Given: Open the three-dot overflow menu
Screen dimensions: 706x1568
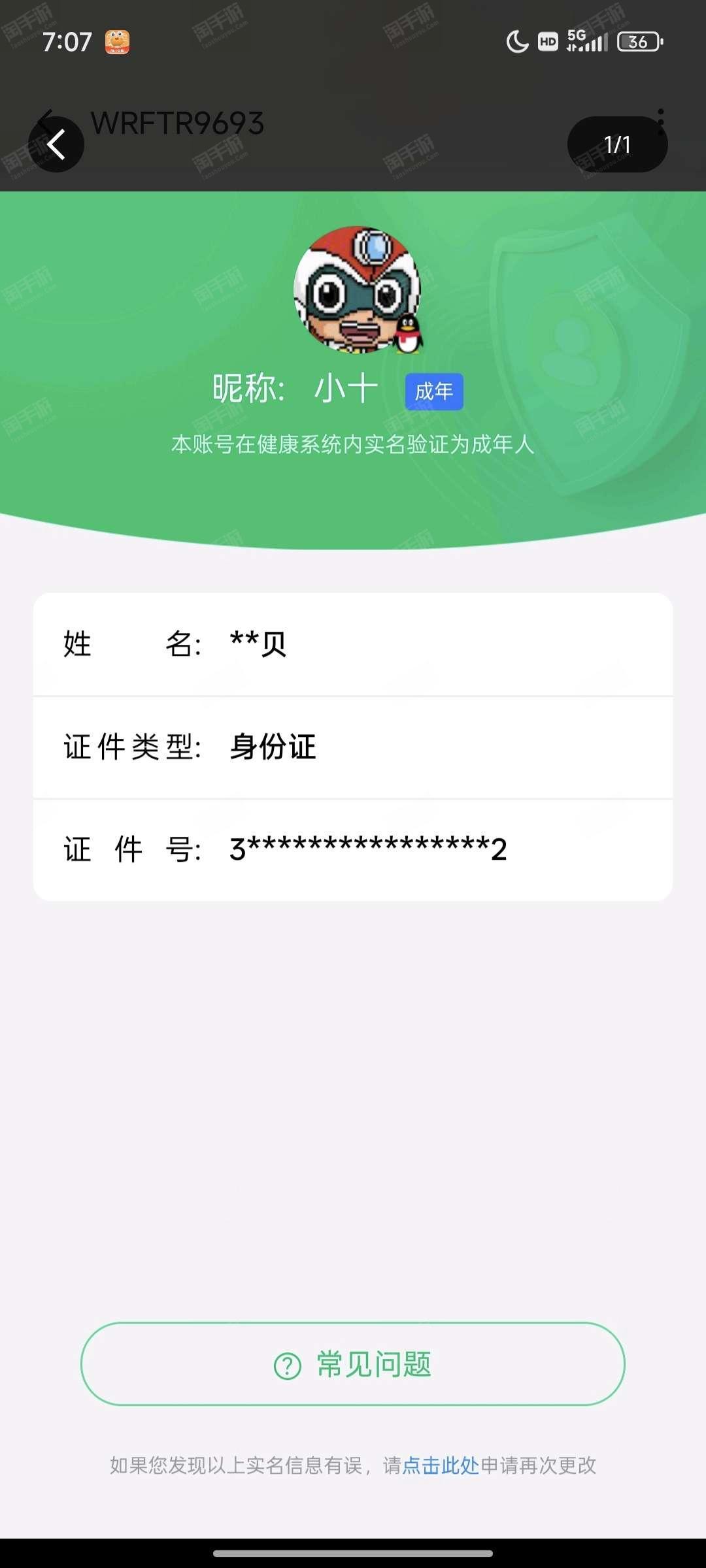Looking at the screenshot, I should [661, 122].
